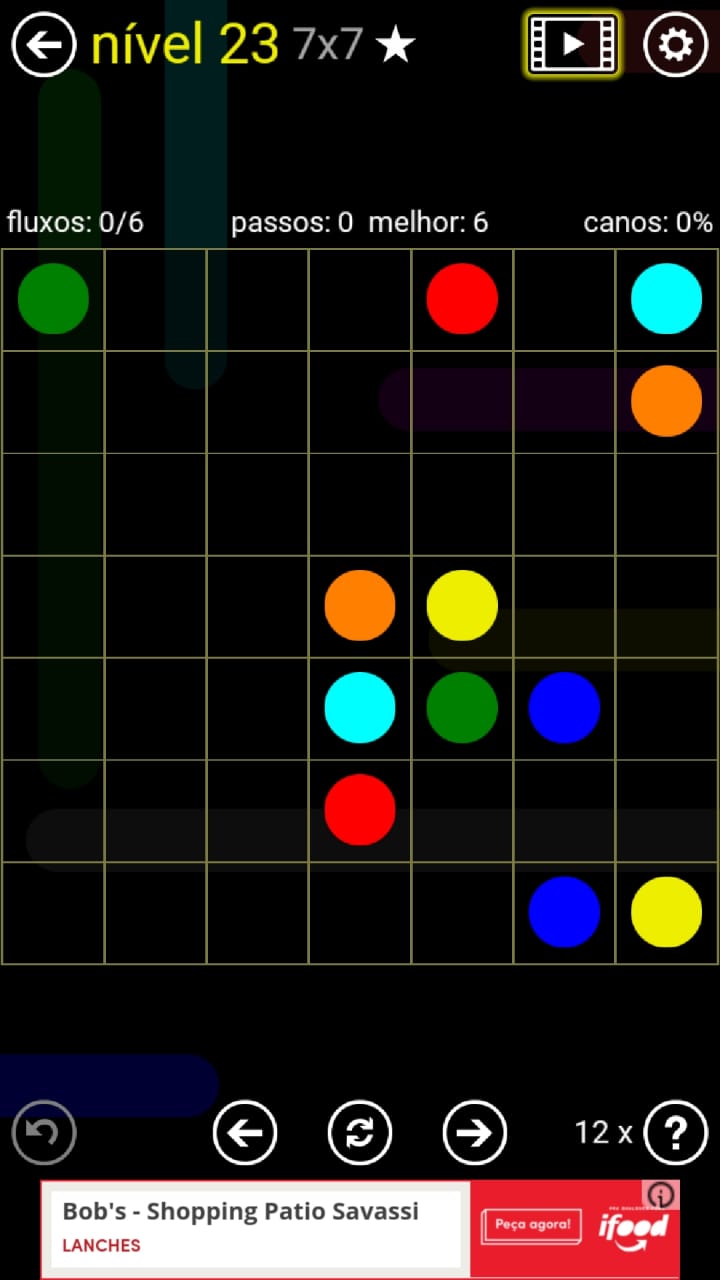Tap the "Peça agora!" button in ad
This screenshot has height=1280, width=720.
point(532,1225)
